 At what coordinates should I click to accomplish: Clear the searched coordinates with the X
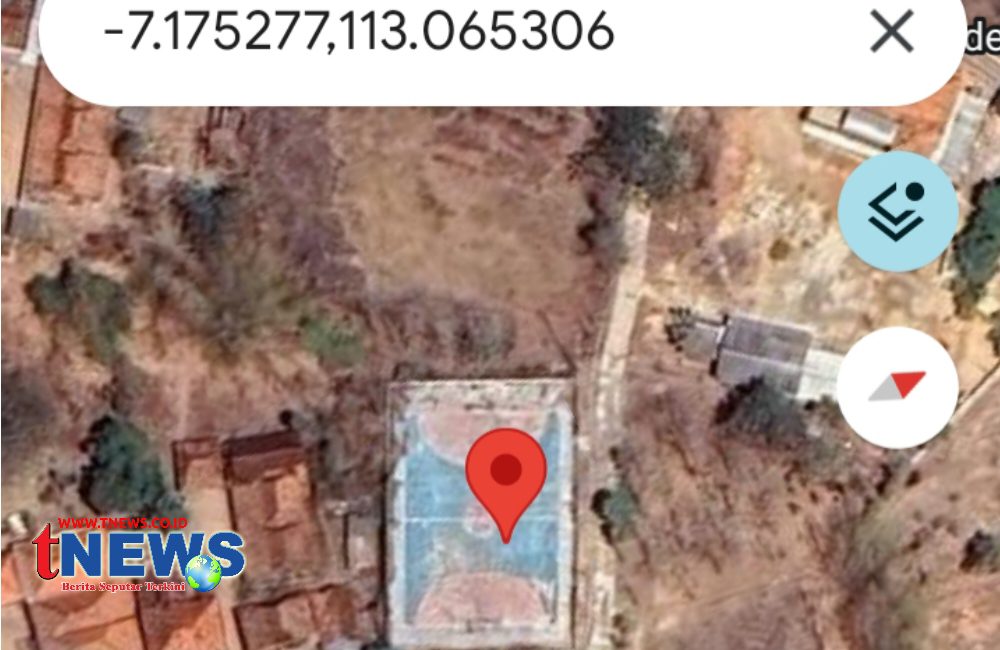tap(891, 32)
